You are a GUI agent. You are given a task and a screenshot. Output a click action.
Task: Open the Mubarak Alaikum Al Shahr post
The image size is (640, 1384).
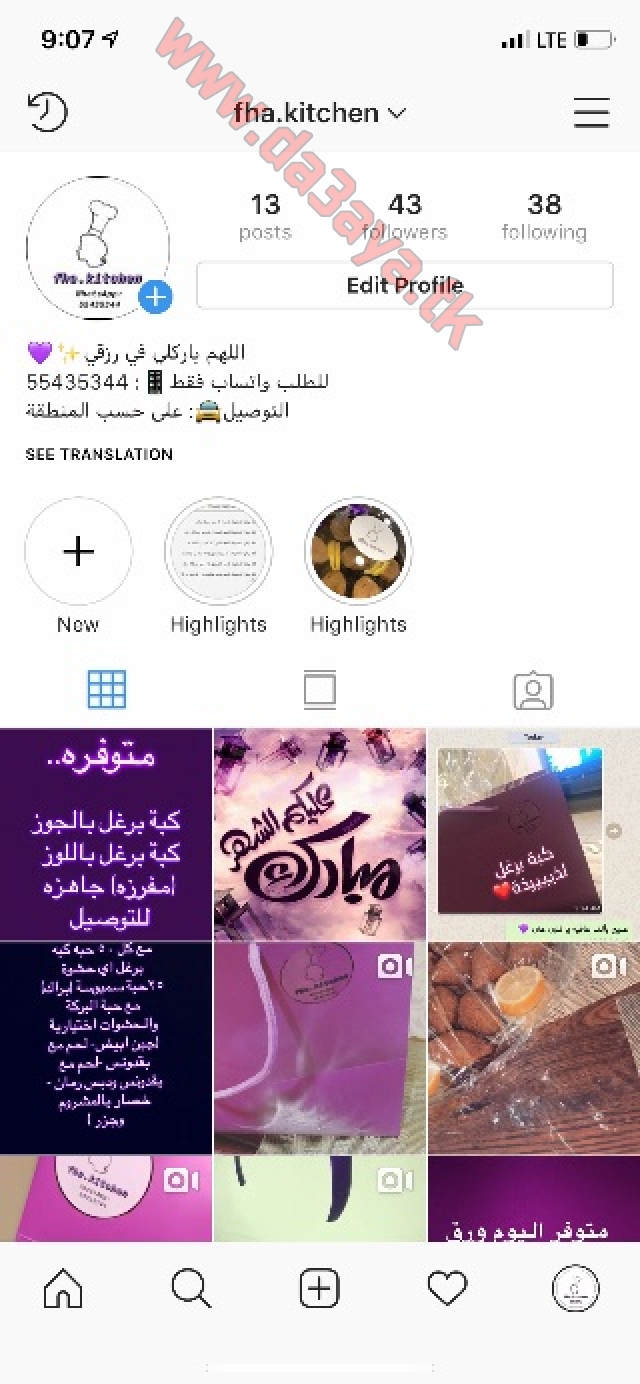(x=320, y=834)
